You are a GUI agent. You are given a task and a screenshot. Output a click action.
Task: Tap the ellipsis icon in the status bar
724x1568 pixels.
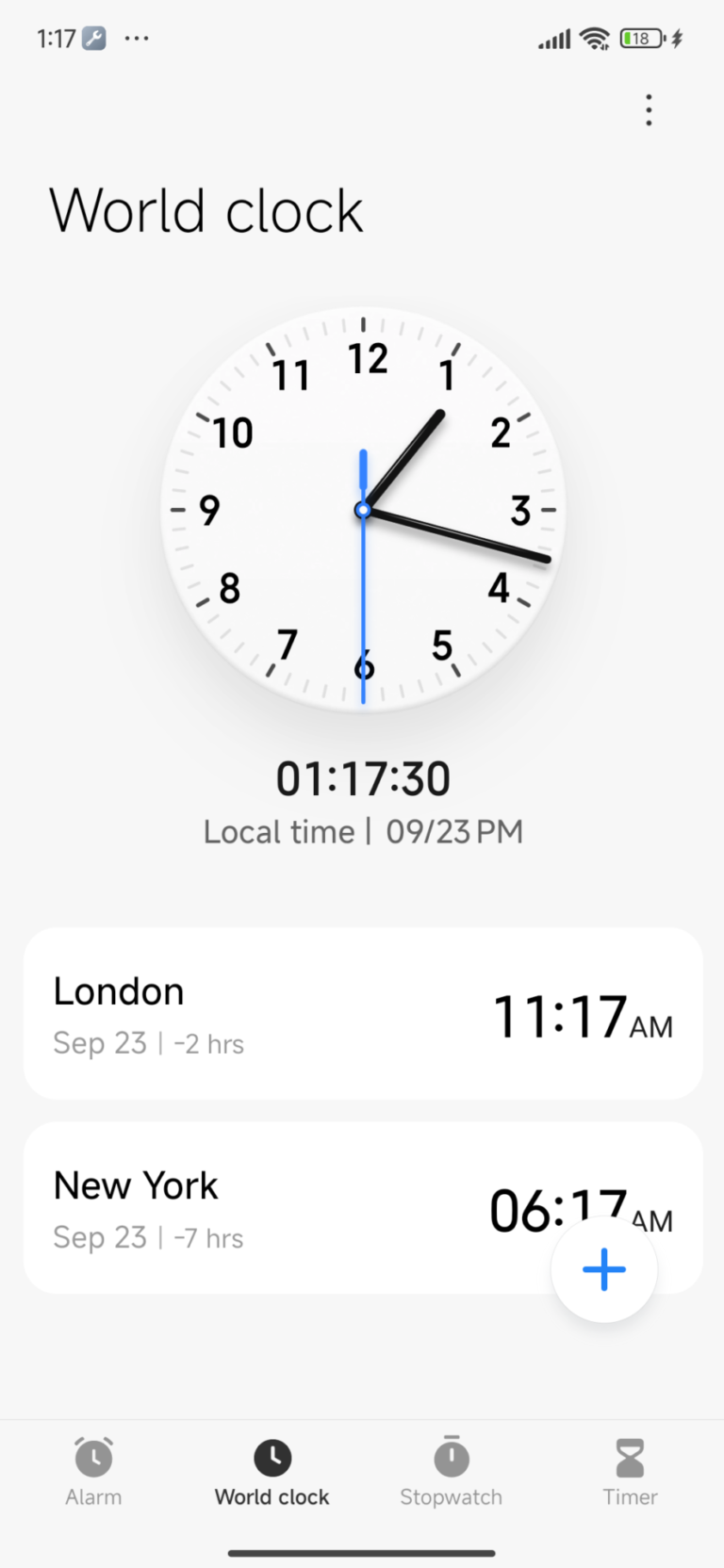137,39
